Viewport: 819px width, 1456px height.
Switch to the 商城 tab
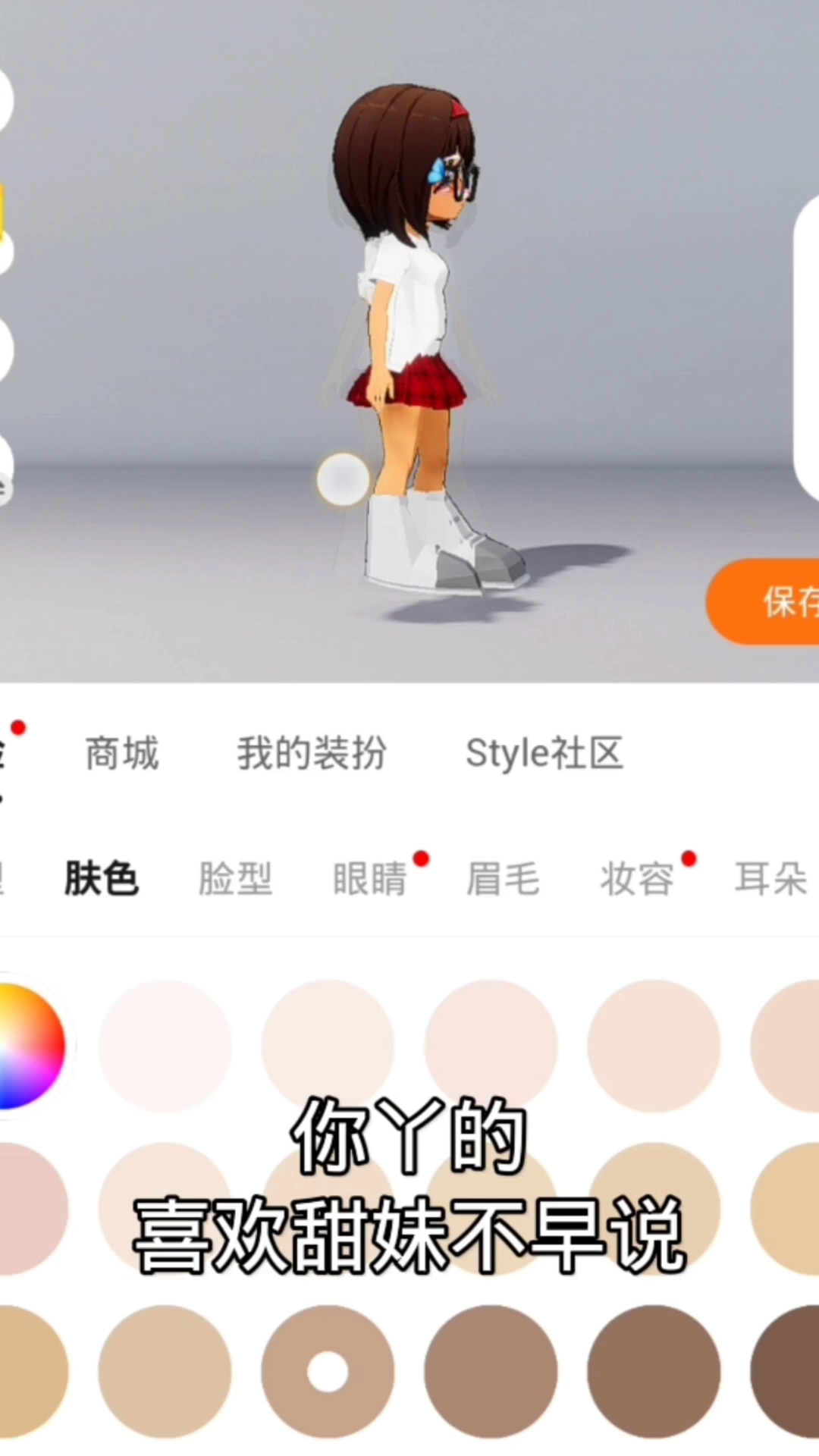point(122,753)
